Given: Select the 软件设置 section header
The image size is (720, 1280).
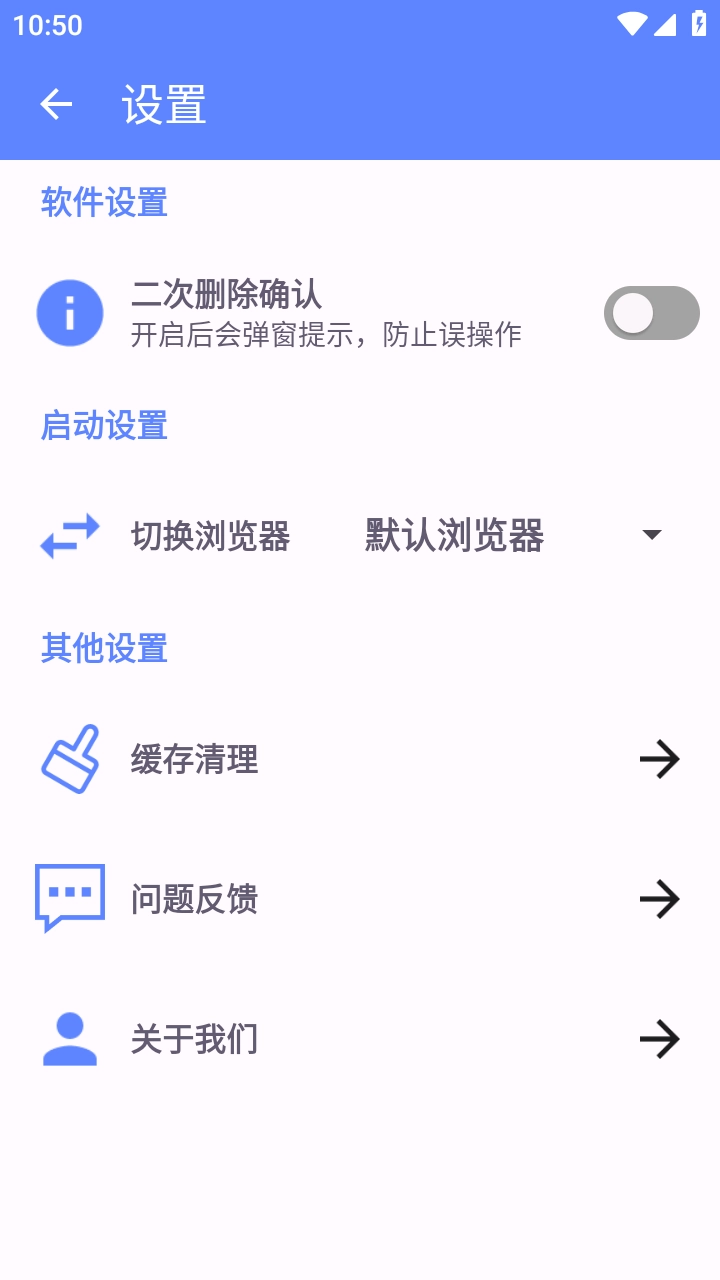Looking at the screenshot, I should (104, 202).
